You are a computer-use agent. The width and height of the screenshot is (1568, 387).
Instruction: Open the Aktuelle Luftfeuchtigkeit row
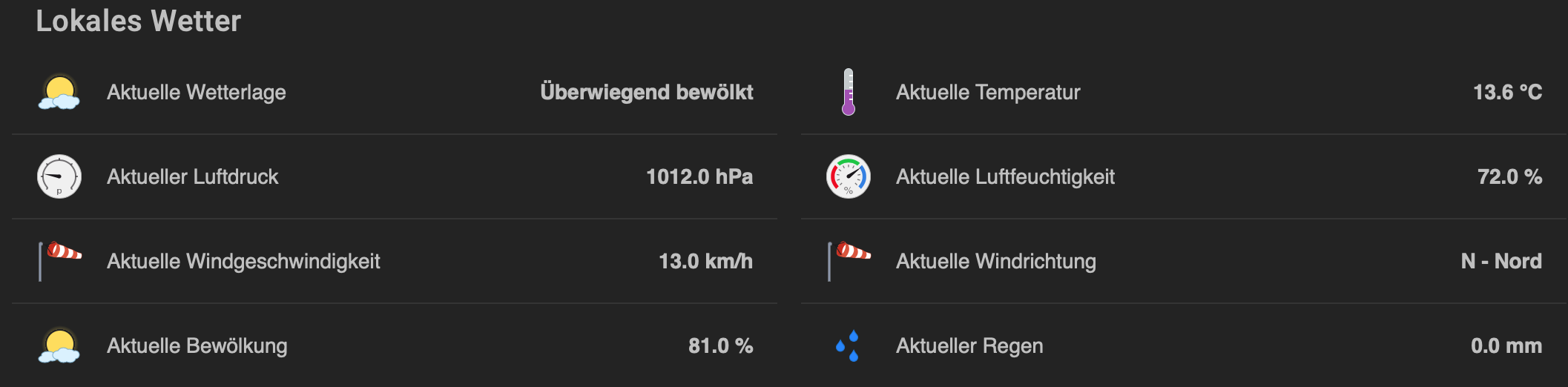(1005, 177)
